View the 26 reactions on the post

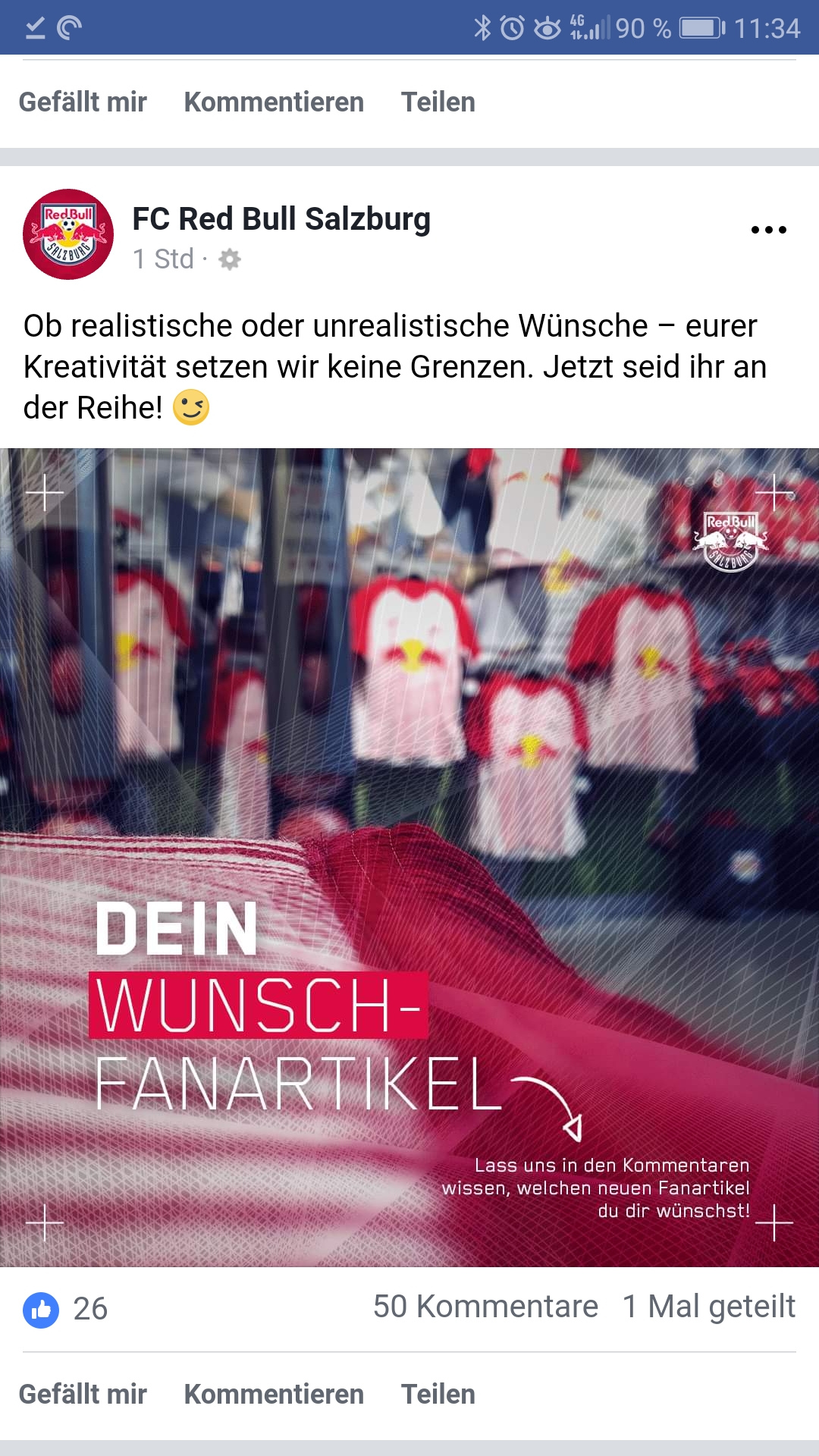click(x=66, y=1309)
